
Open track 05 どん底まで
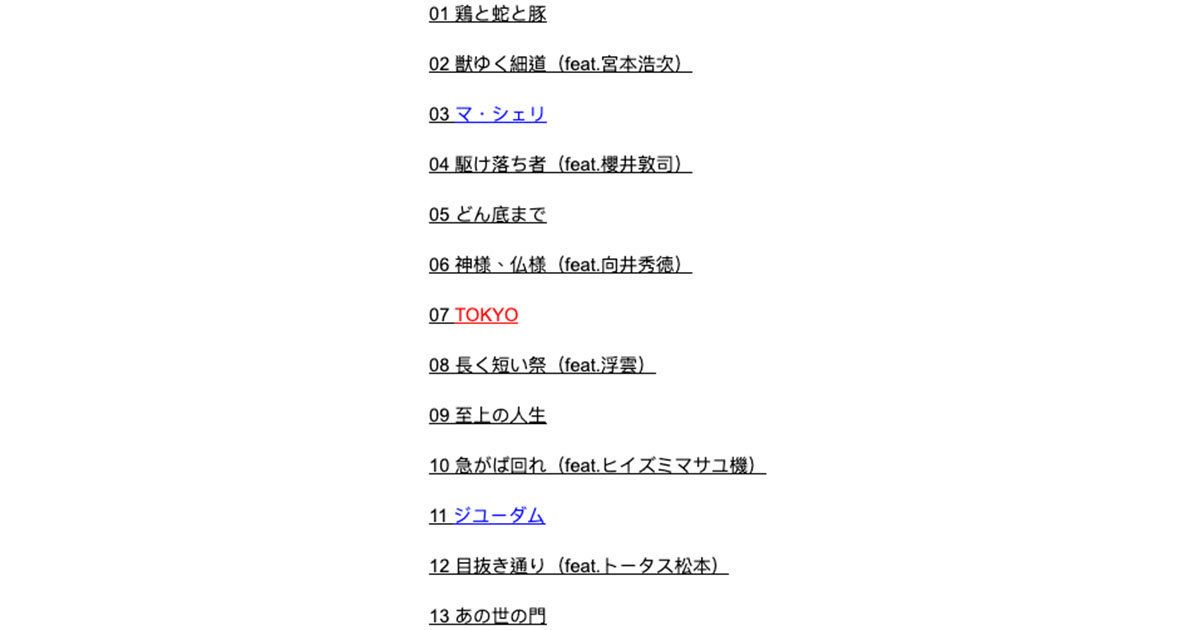(x=487, y=214)
